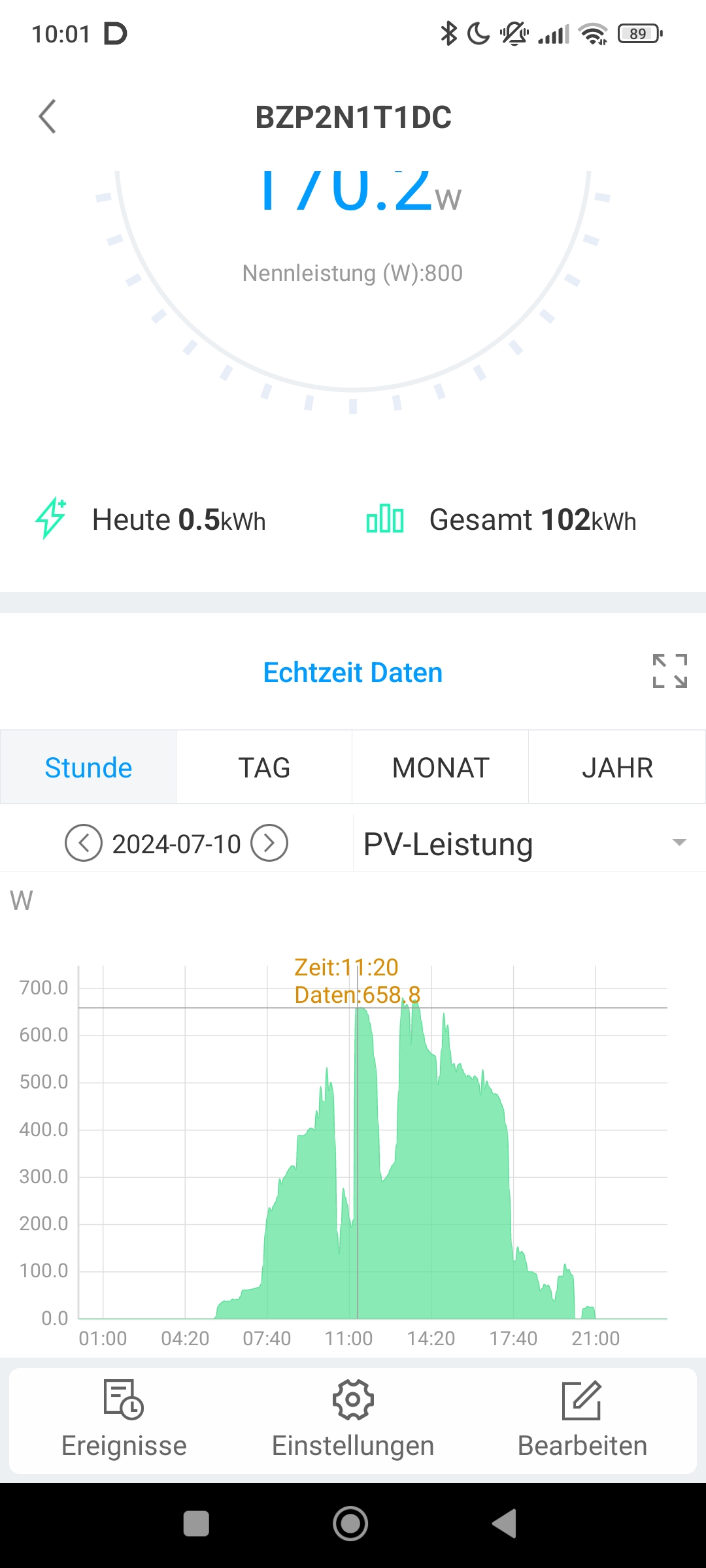
Task: Go to the previous date
Action: [x=84, y=843]
